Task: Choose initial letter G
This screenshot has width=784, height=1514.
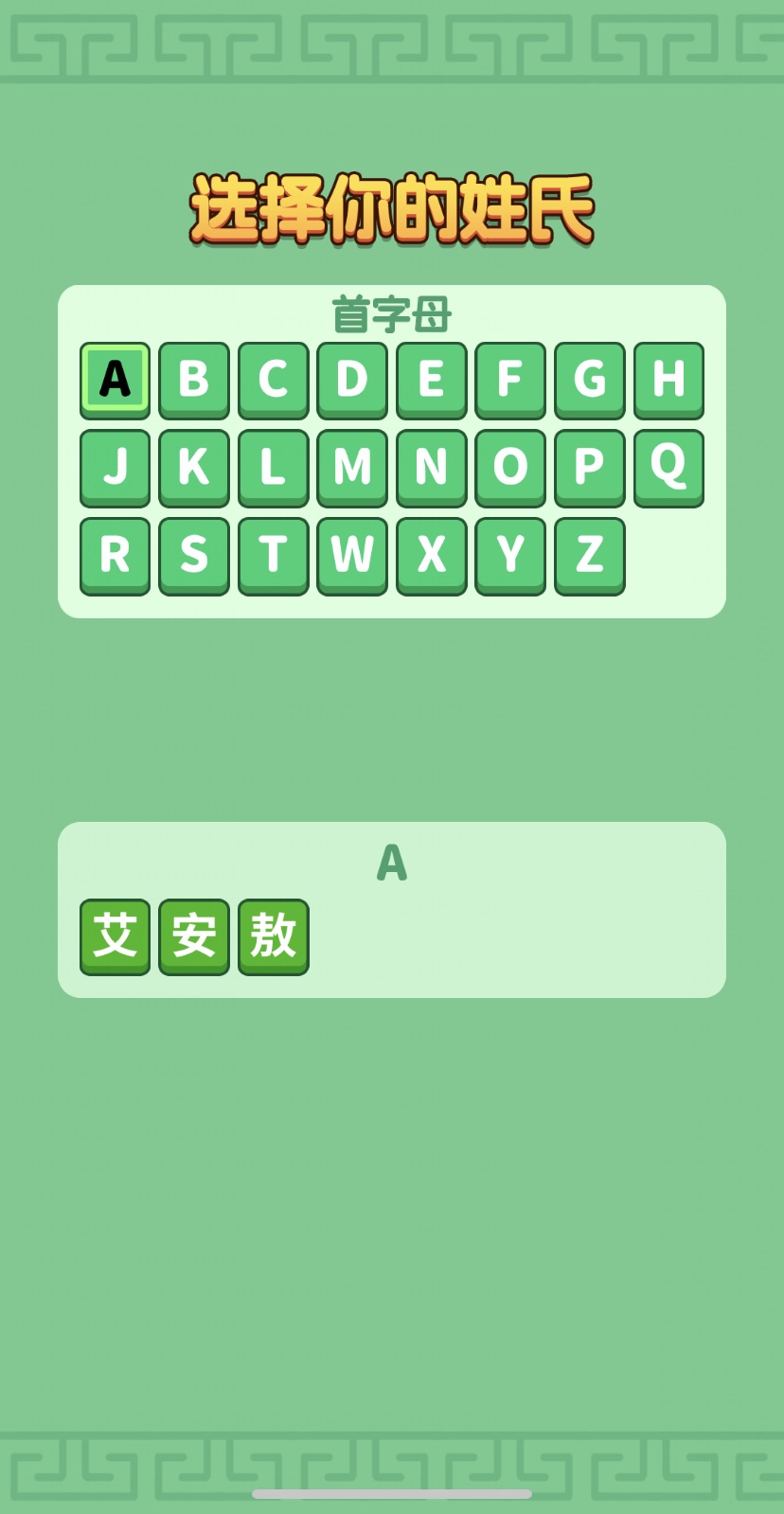Action: (589, 379)
